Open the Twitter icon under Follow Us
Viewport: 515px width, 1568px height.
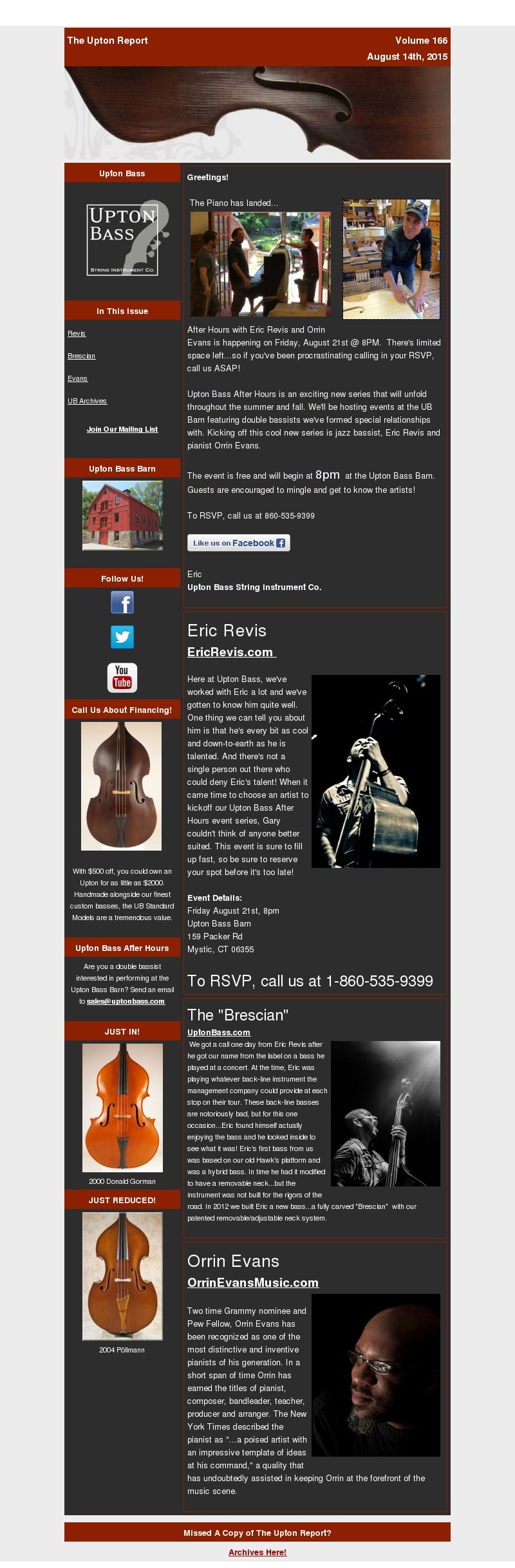pyautogui.click(x=122, y=637)
